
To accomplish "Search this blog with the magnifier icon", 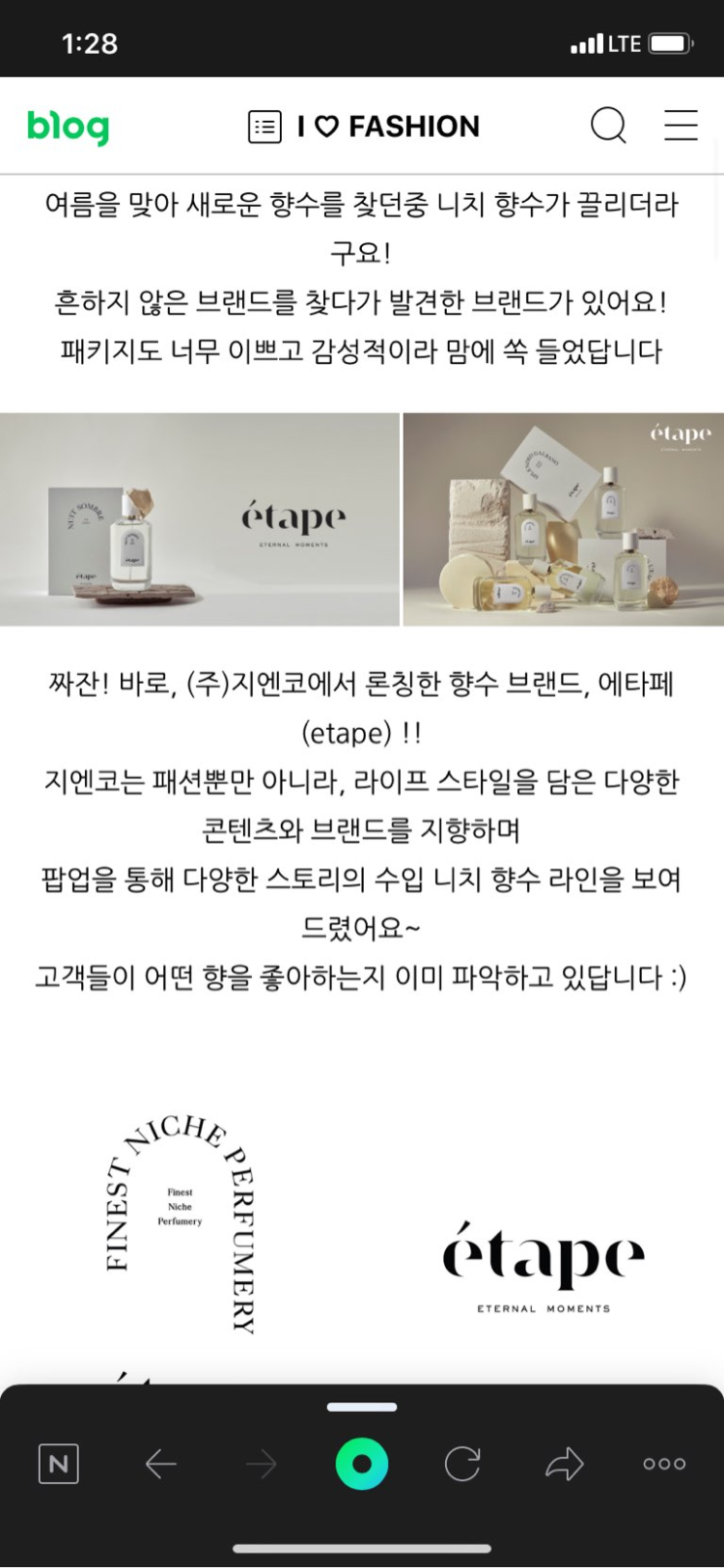I will [x=608, y=126].
